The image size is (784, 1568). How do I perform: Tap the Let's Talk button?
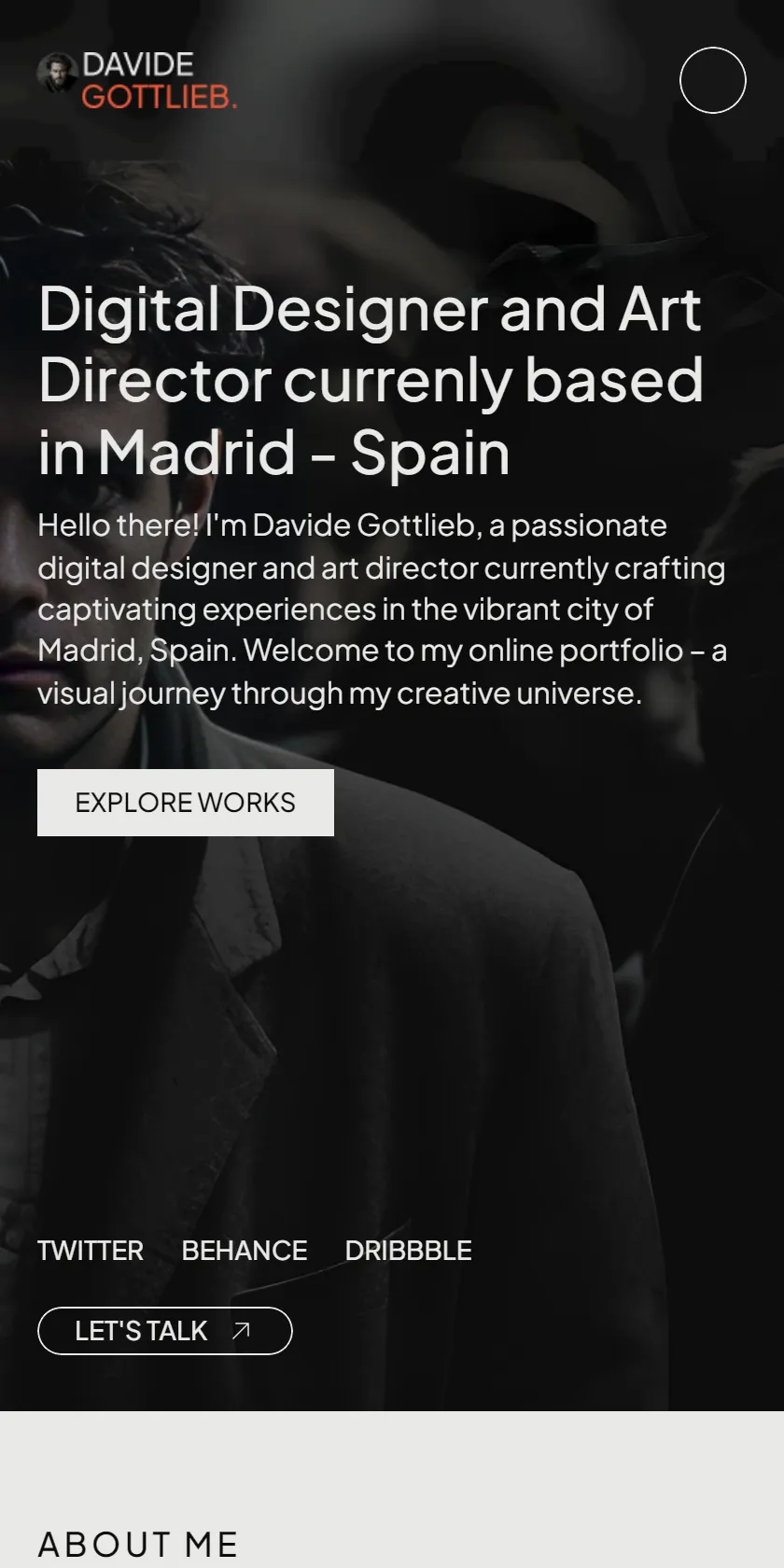[x=165, y=1331]
